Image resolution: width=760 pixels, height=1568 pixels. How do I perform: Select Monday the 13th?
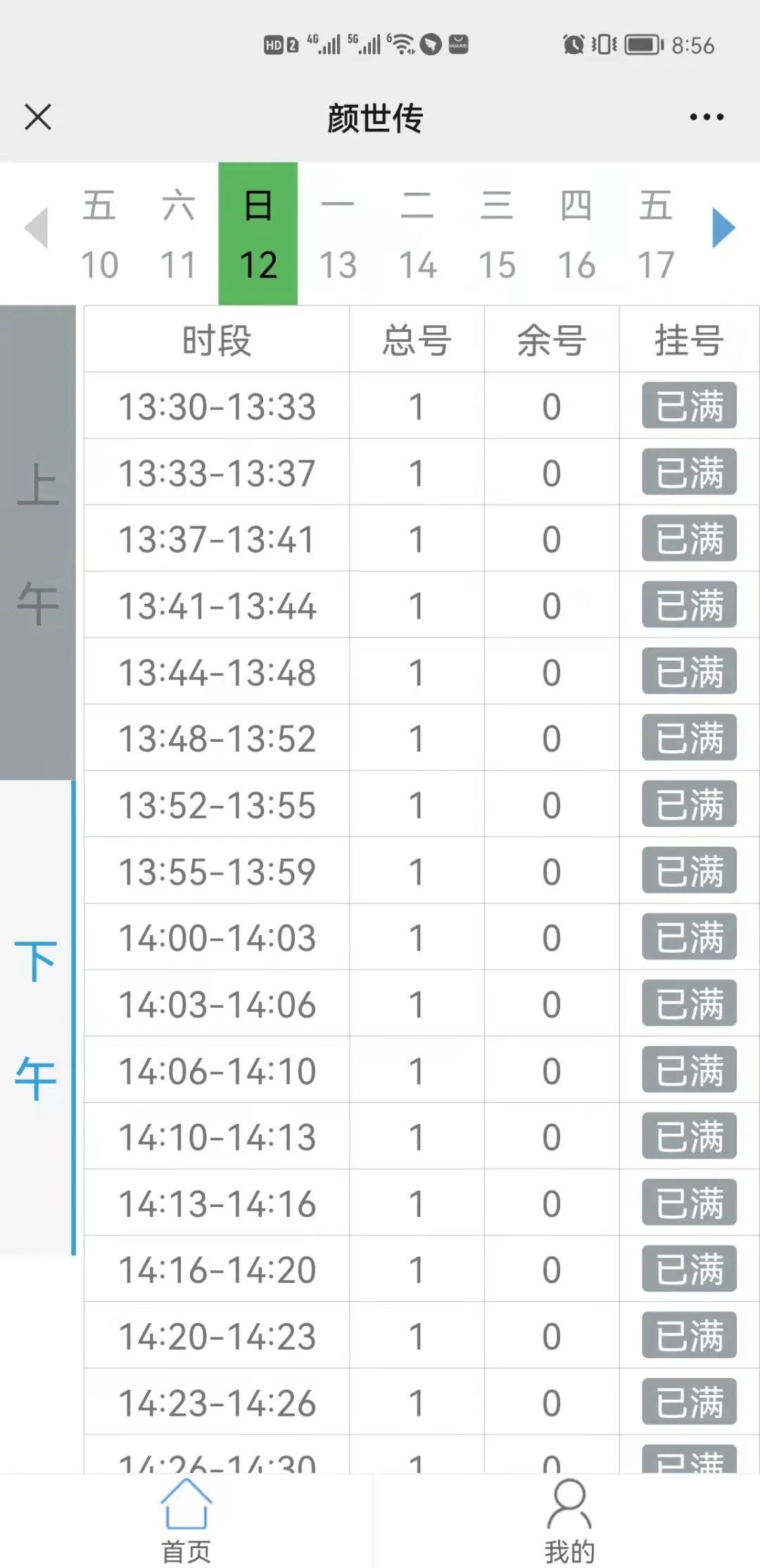coord(338,234)
